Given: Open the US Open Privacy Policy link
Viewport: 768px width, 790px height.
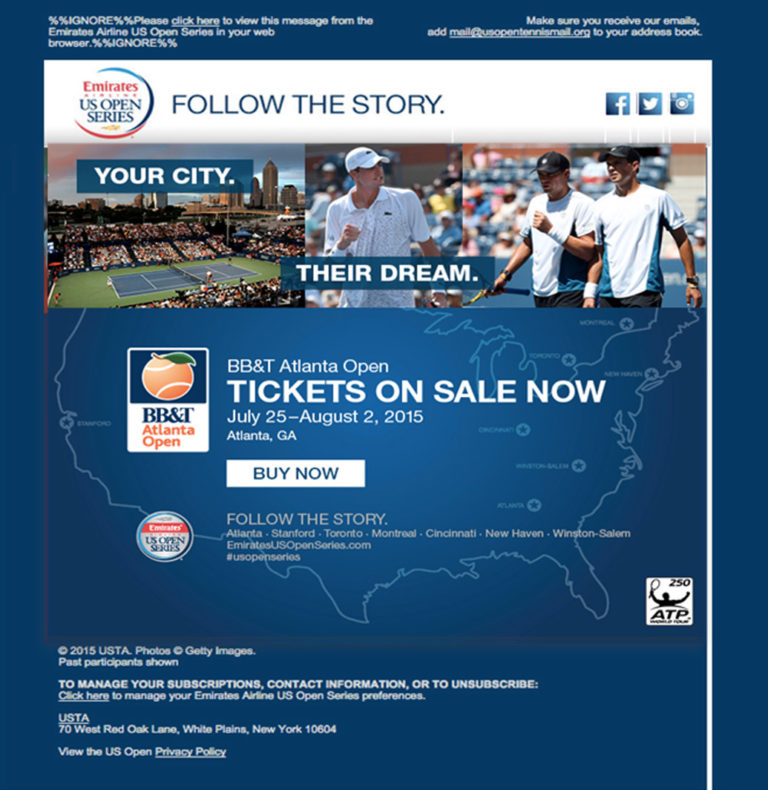Looking at the screenshot, I should pos(190,751).
